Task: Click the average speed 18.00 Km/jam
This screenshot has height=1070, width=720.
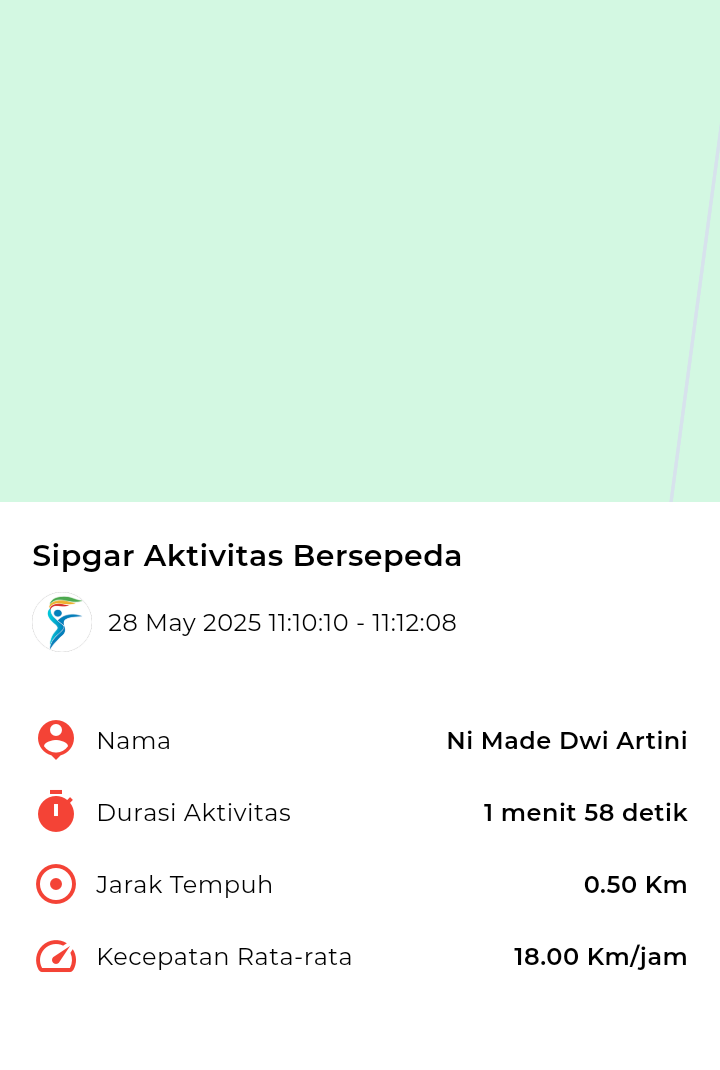Action: (x=600, y=956)
